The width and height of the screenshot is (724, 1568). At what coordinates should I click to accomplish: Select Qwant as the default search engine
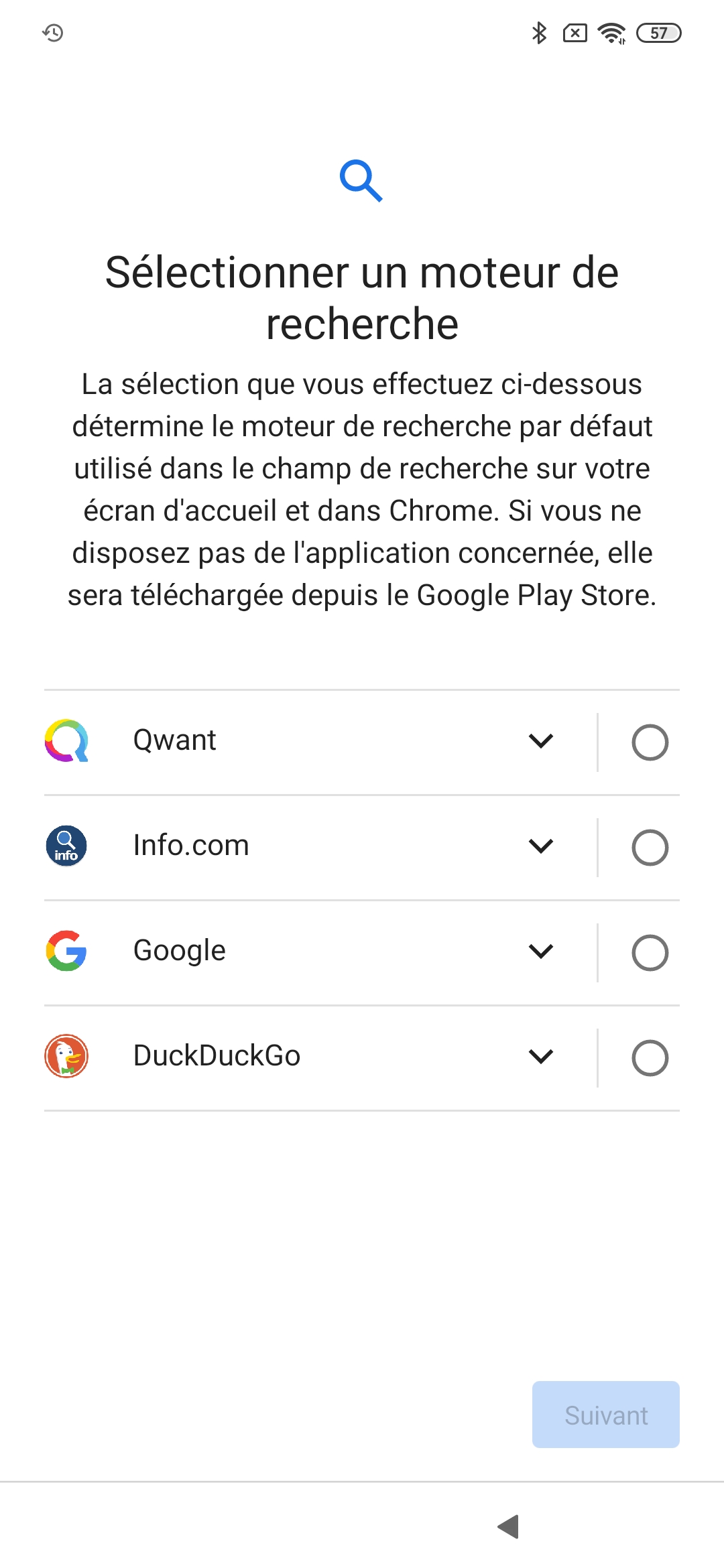point(650,742)
